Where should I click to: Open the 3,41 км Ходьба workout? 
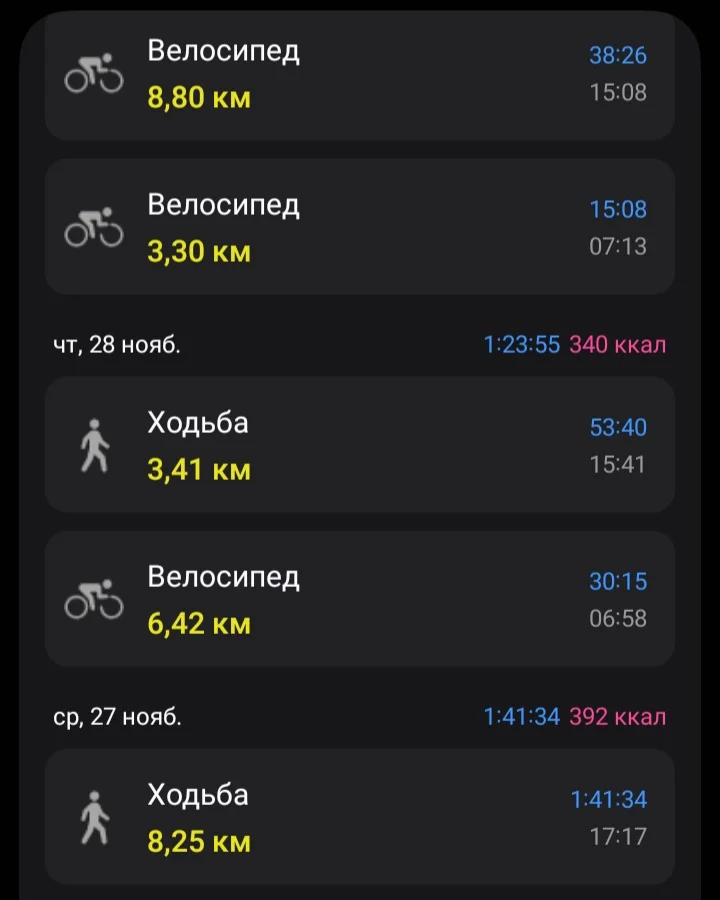coord(360,446)
